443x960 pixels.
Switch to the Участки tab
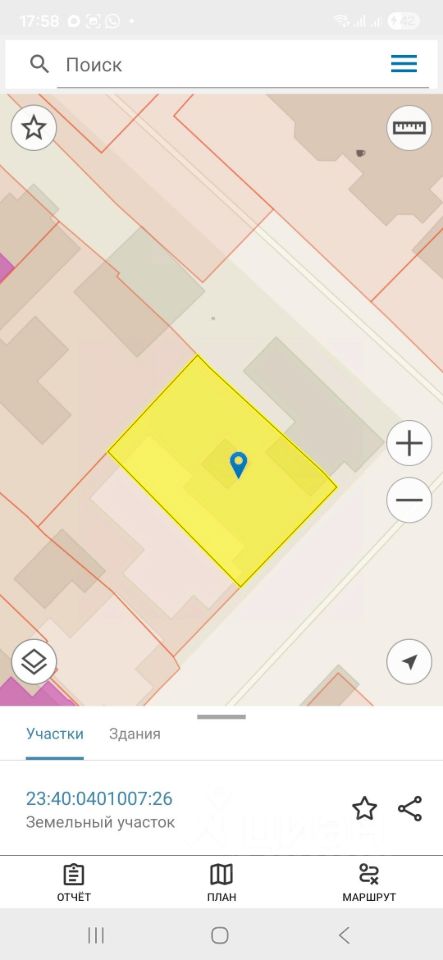tap(54, 733)
